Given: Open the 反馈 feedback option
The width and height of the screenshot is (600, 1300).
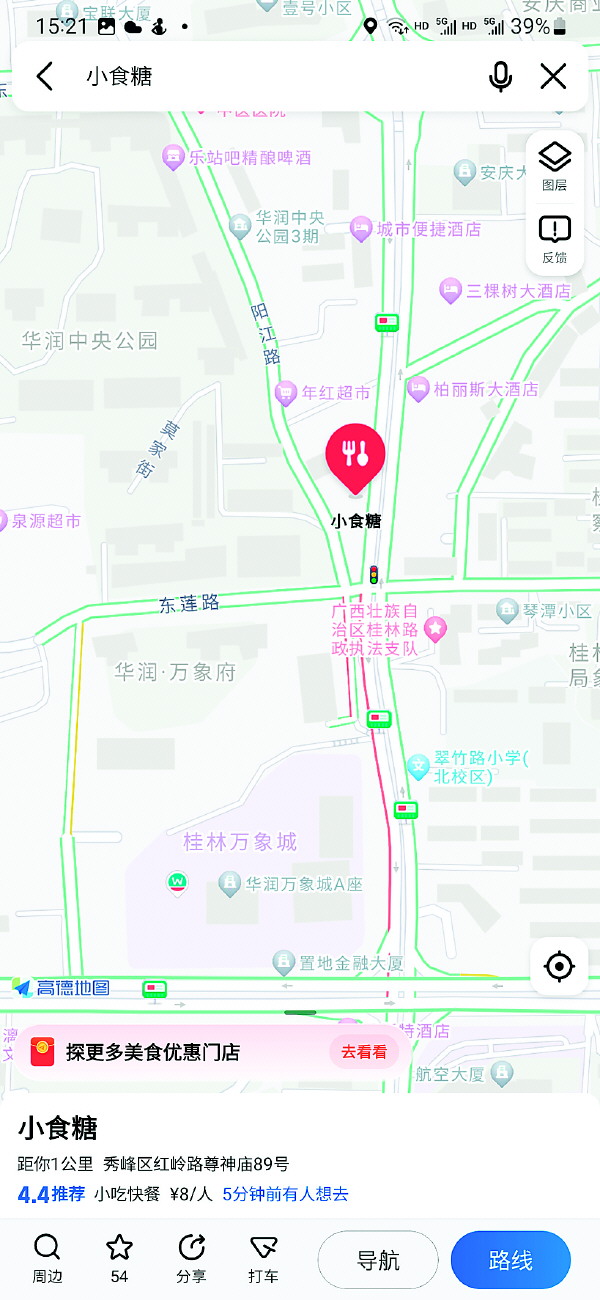Looking at the screenshot, I should pos(554,239).
